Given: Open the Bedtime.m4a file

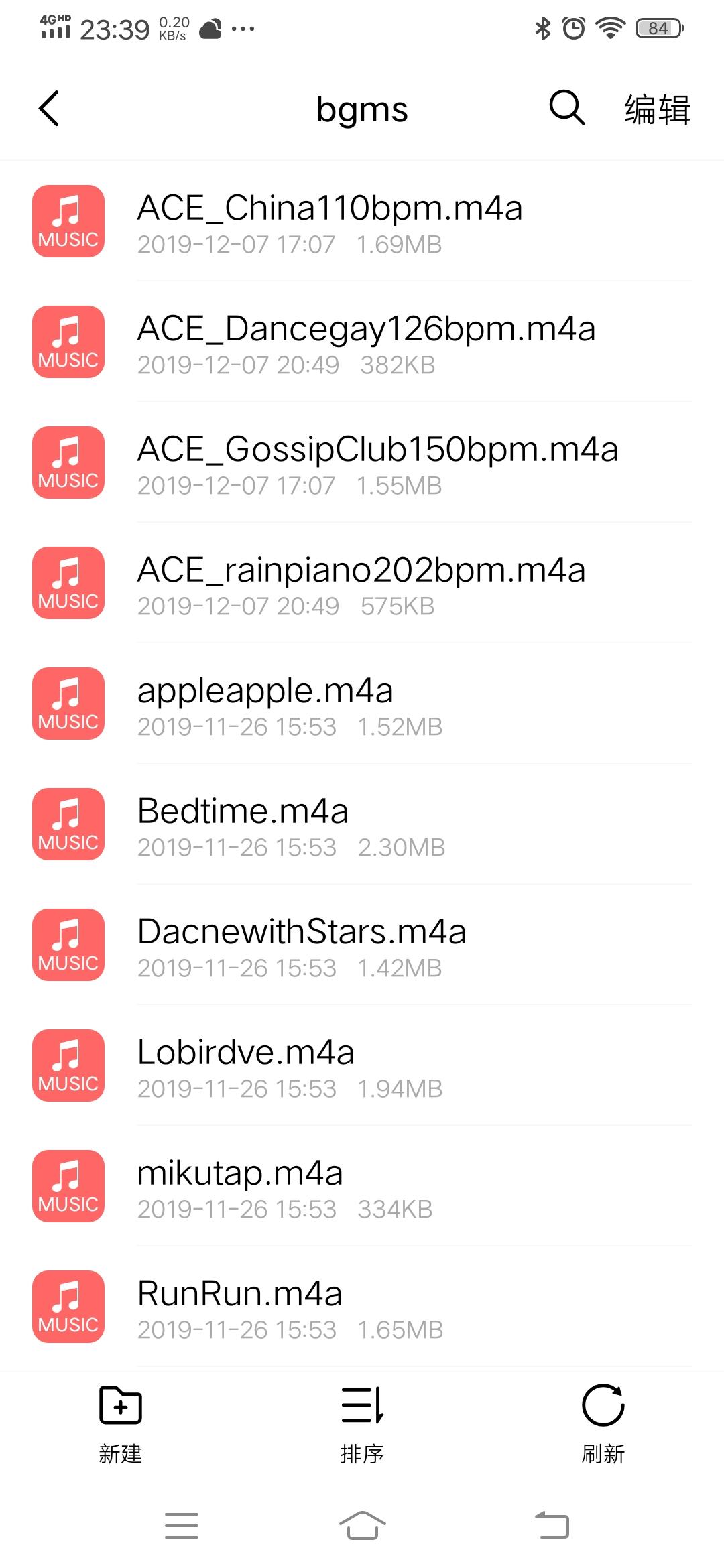Looking at the screenshot, I should click(x=362, y=826).
